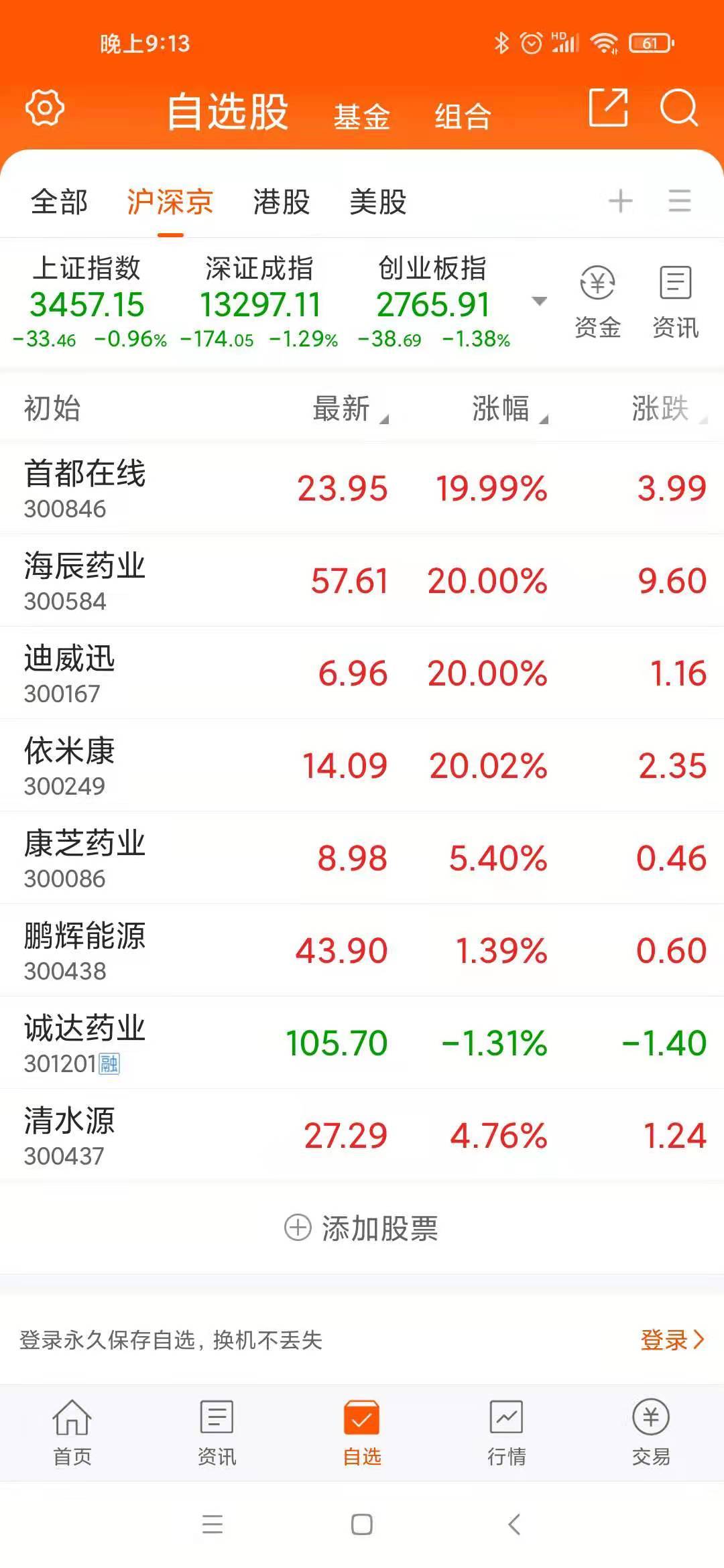This screenshot has width=724, height=1568.
Task: Open the 交易 bottom tab
Action: point(651,1433)
